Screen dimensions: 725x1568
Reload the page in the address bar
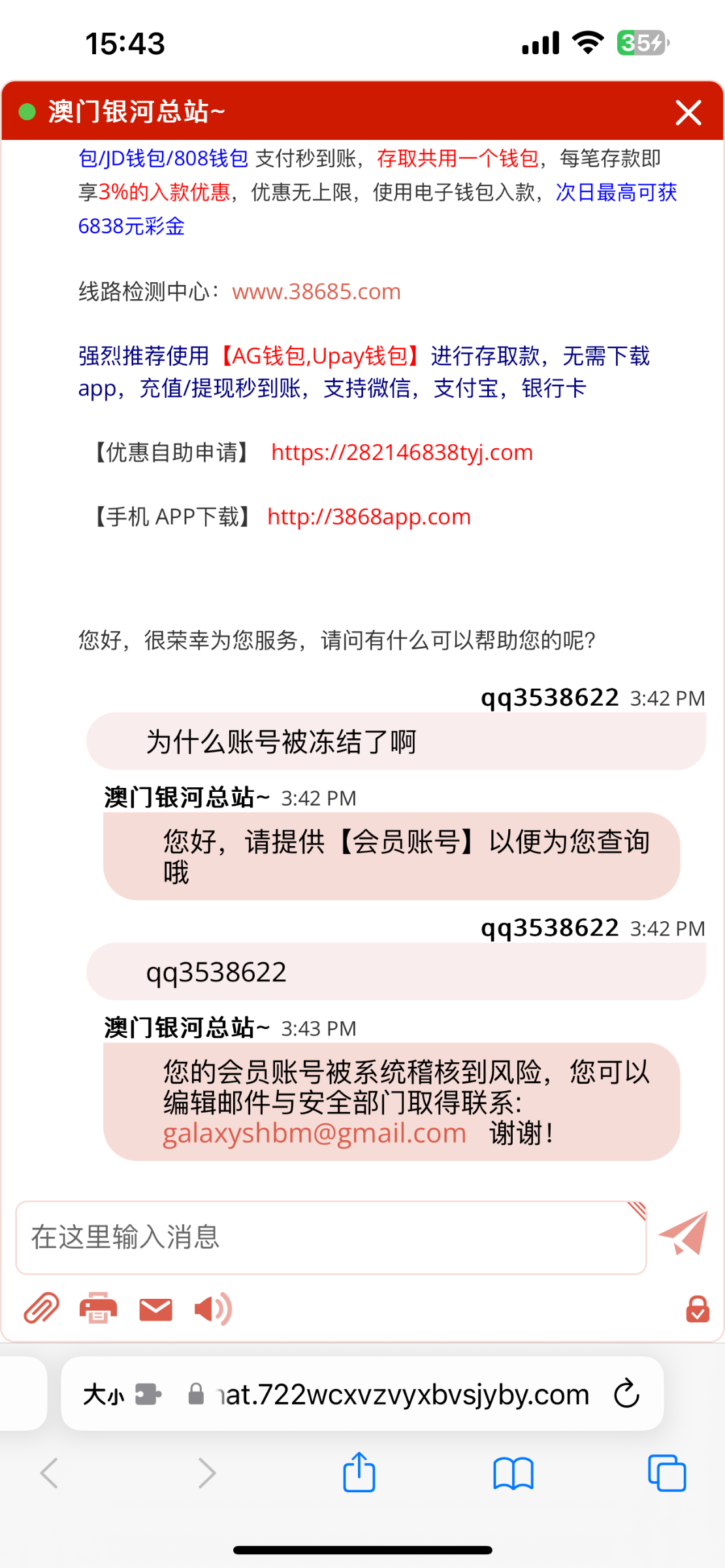click(626, 1395)
